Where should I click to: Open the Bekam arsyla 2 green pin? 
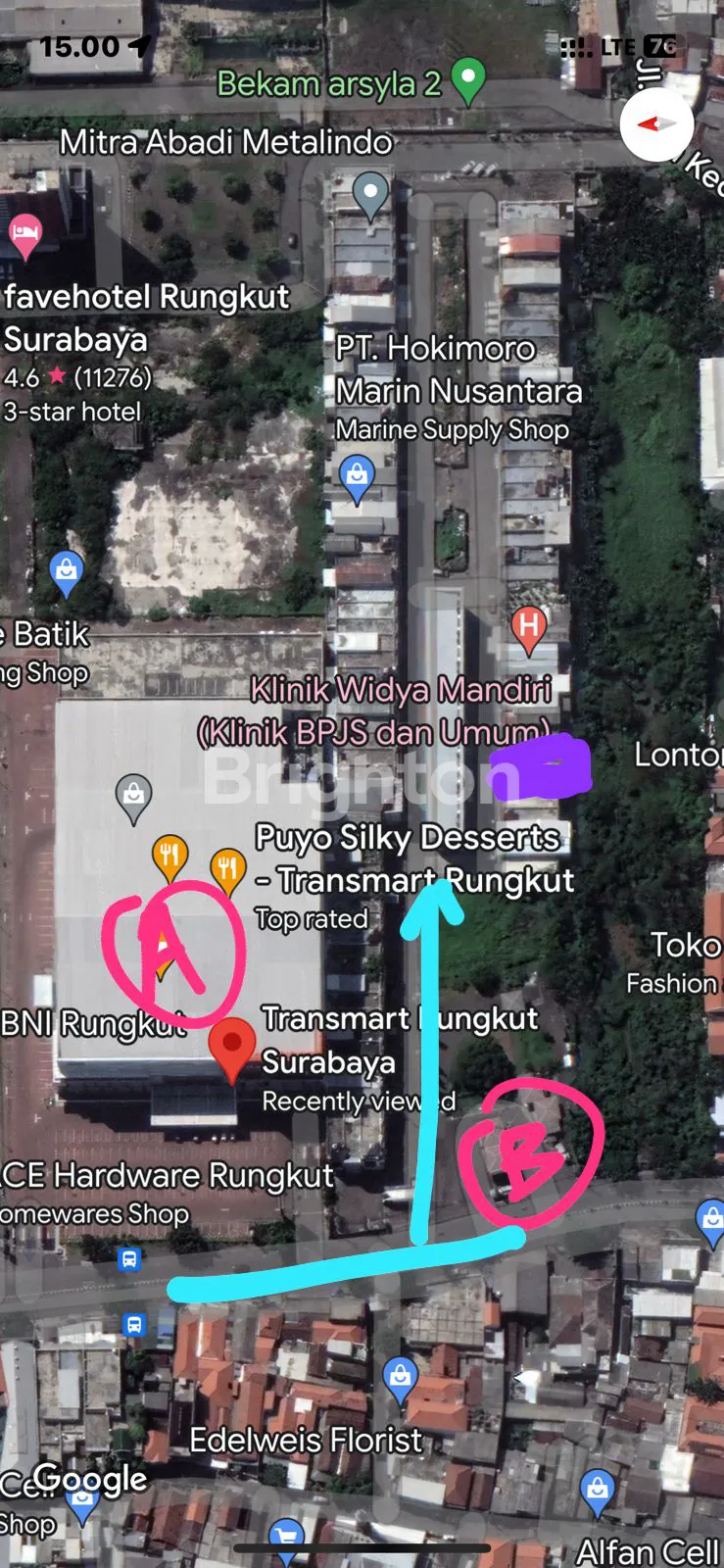[468, 80]
